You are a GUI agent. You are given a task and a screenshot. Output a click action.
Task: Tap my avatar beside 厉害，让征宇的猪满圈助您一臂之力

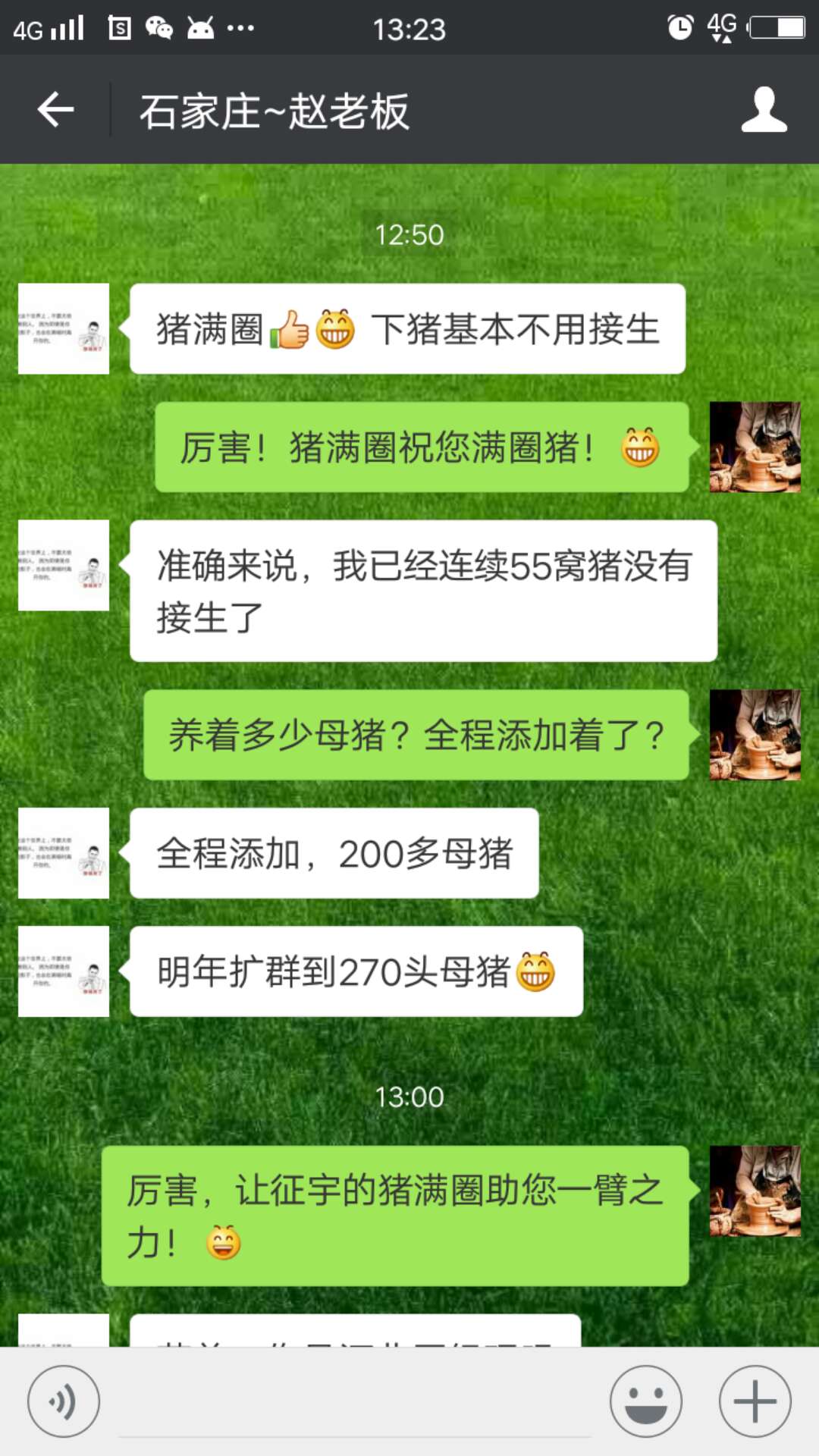(755, 1191)
